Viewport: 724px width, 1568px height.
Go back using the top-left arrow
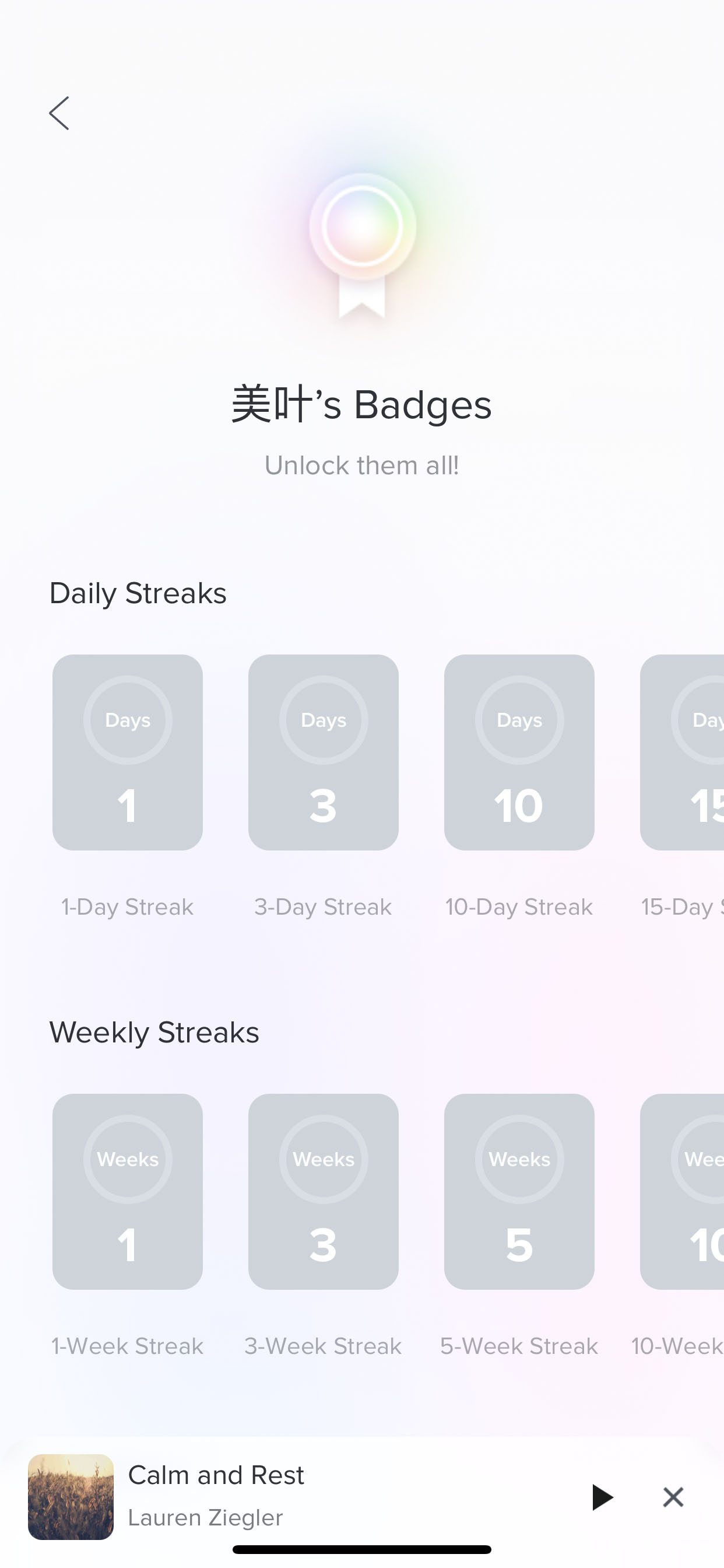tap(59, 113)
